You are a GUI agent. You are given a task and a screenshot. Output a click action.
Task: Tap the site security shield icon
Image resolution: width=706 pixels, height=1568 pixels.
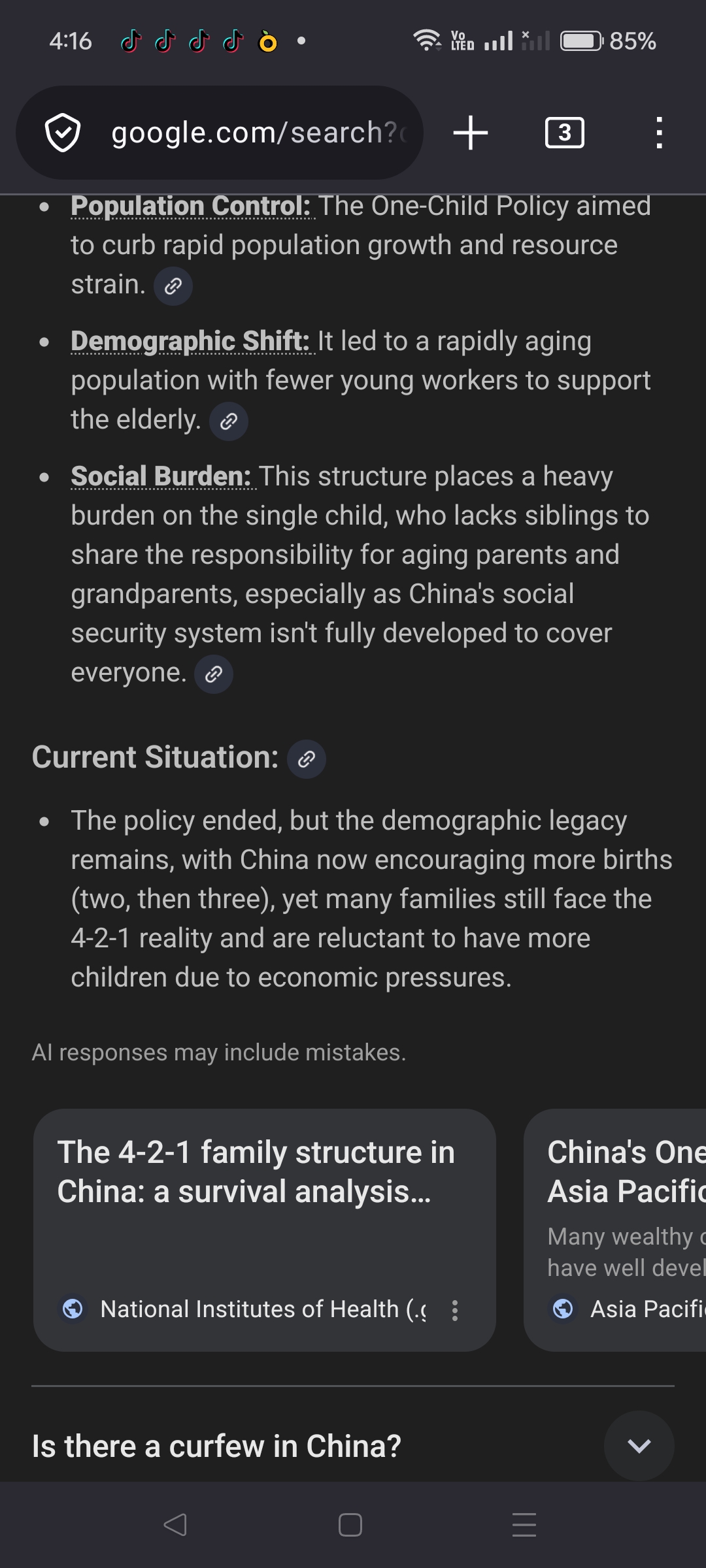coord(63,133)
